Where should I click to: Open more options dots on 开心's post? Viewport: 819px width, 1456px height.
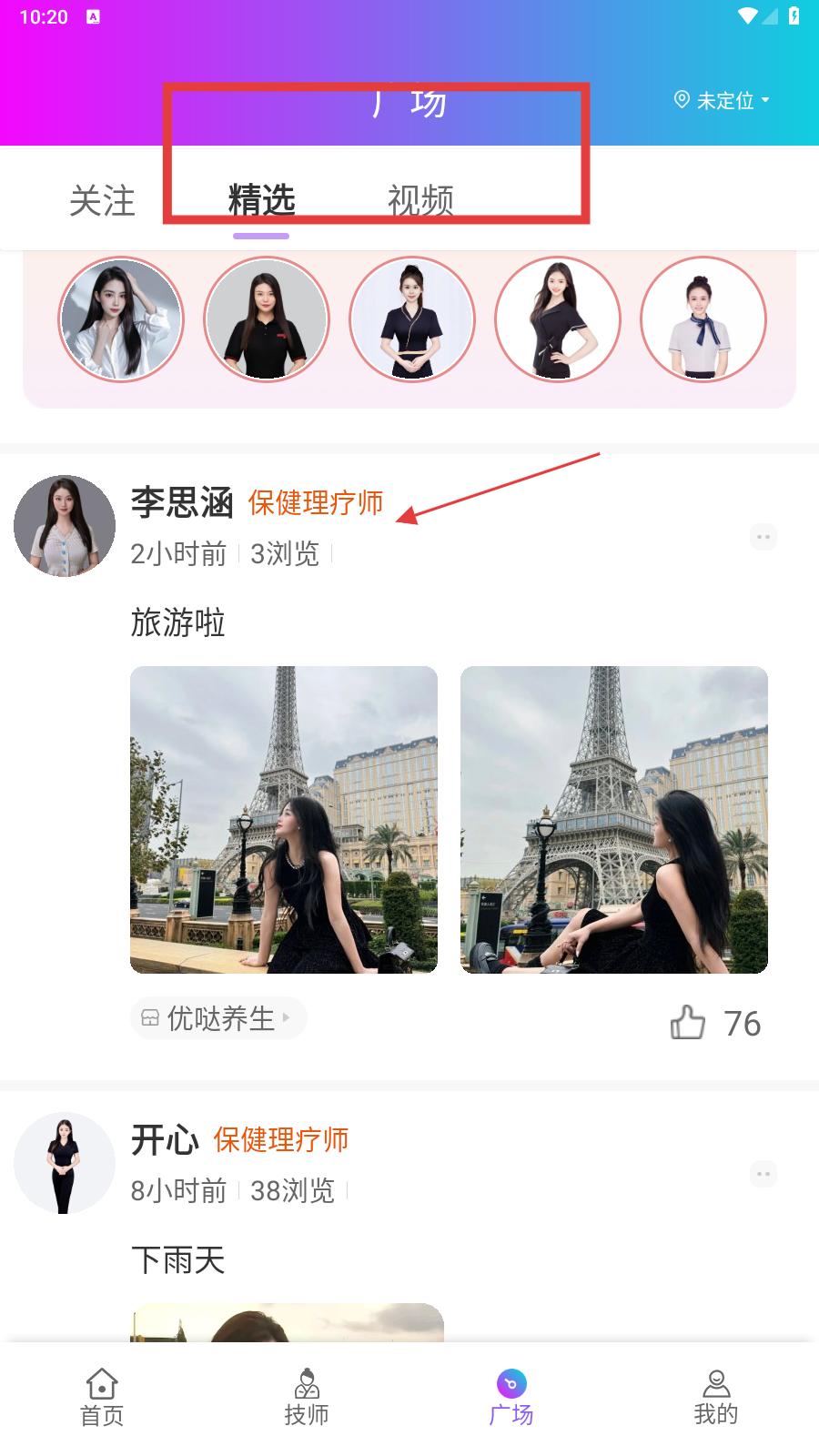[x=763, y=1174]
